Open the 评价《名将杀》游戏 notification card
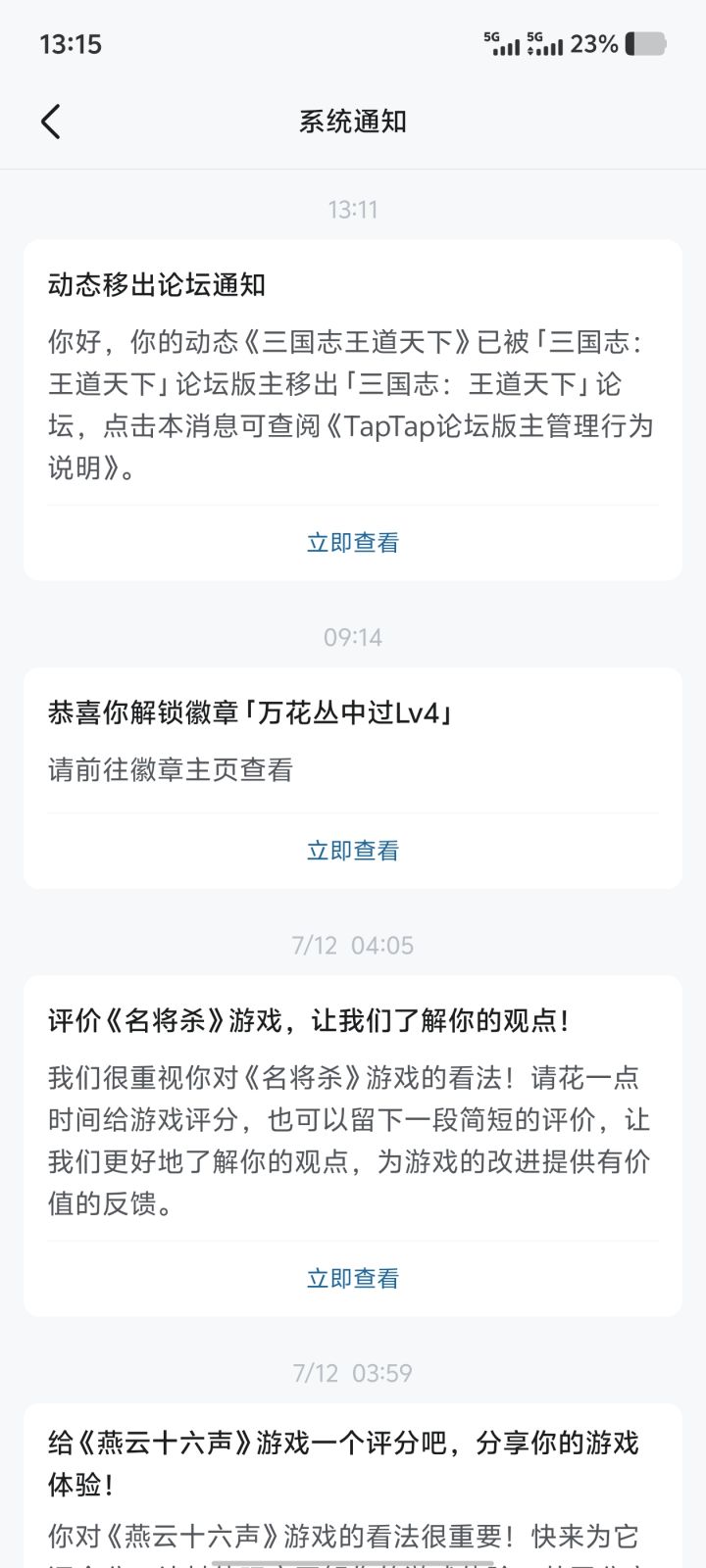This screenshot has height=1568, width=706. pos(353,1146)
